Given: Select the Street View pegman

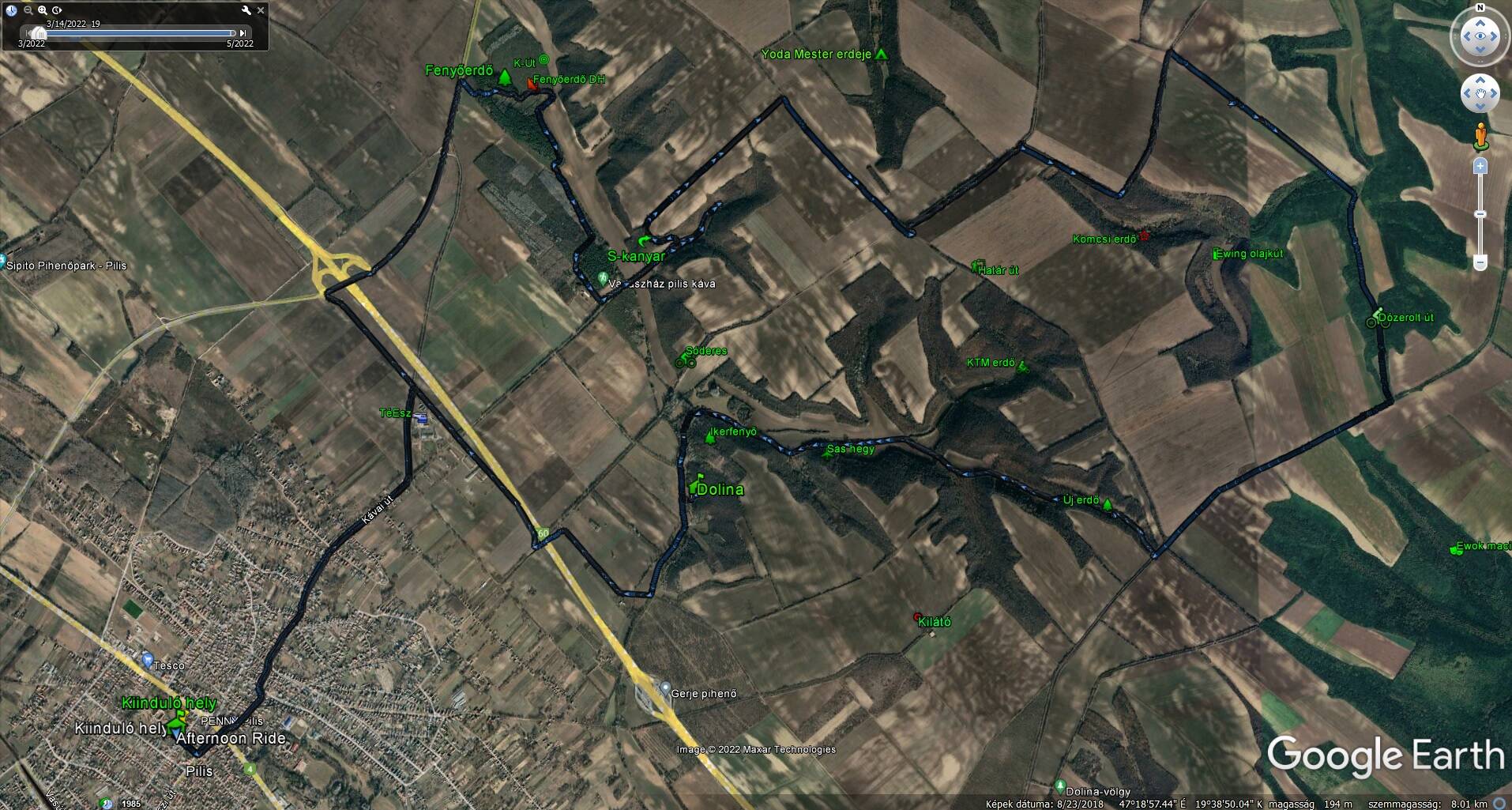Looking at the screenshot, I should tap(1480, 137).
